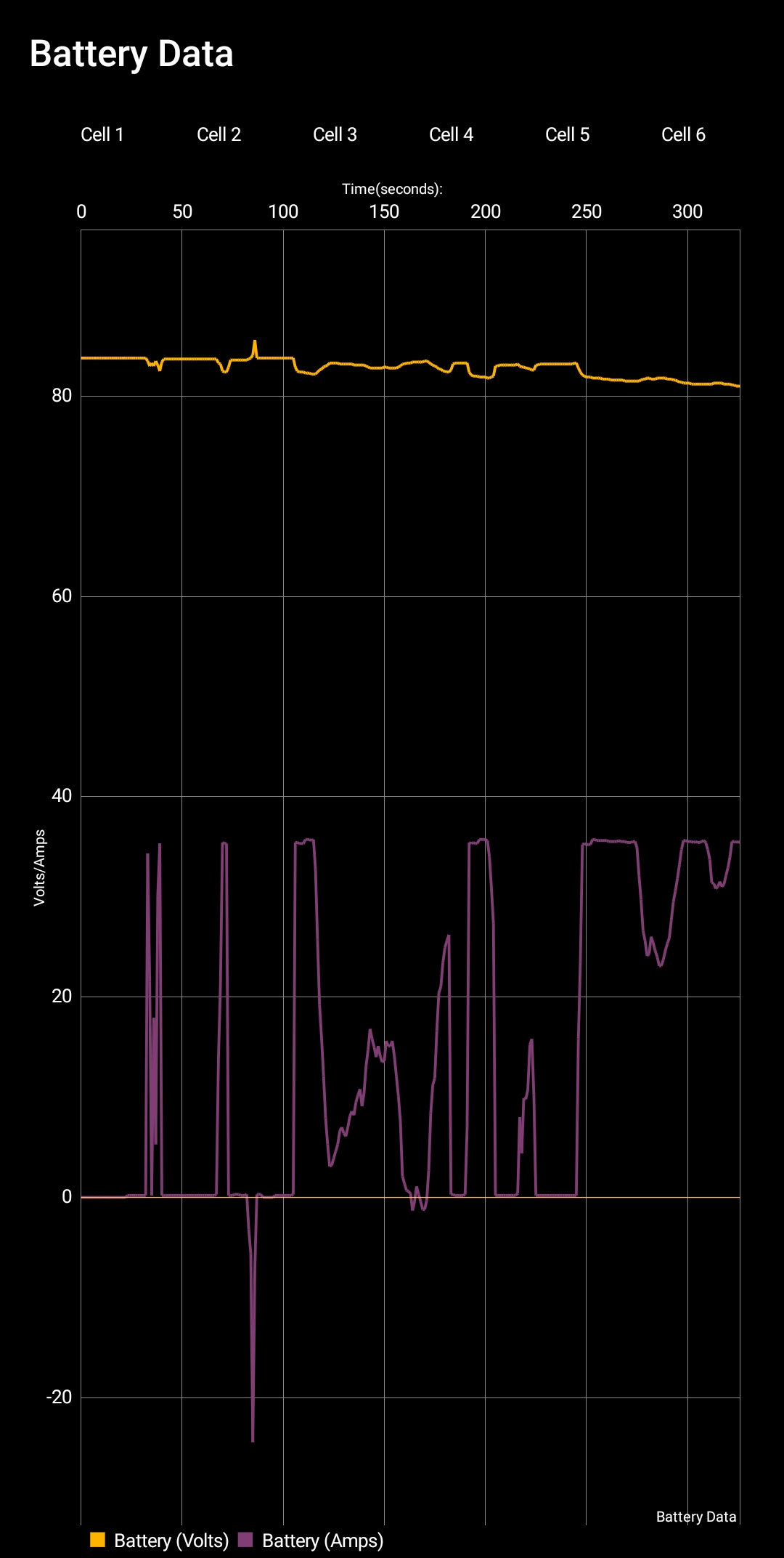View Cell 3 details
This screenshot has width=784, height=1558.
335,134
